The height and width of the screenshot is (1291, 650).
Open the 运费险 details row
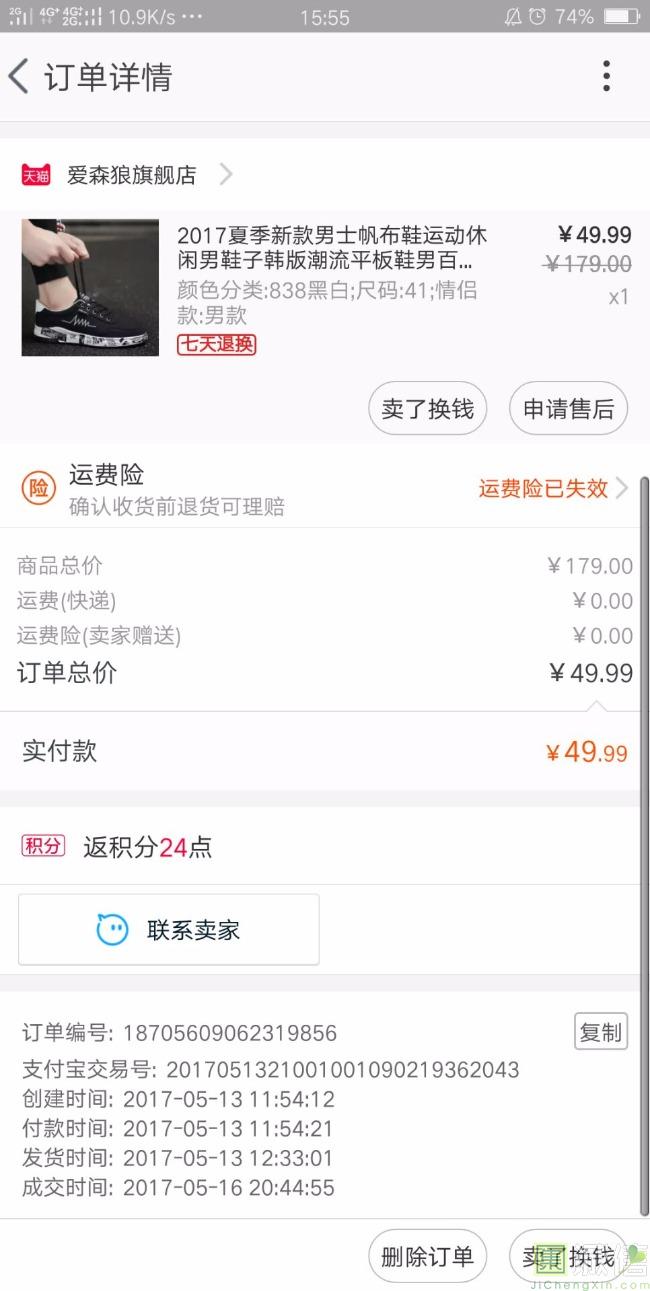click(x=325, y=488)
